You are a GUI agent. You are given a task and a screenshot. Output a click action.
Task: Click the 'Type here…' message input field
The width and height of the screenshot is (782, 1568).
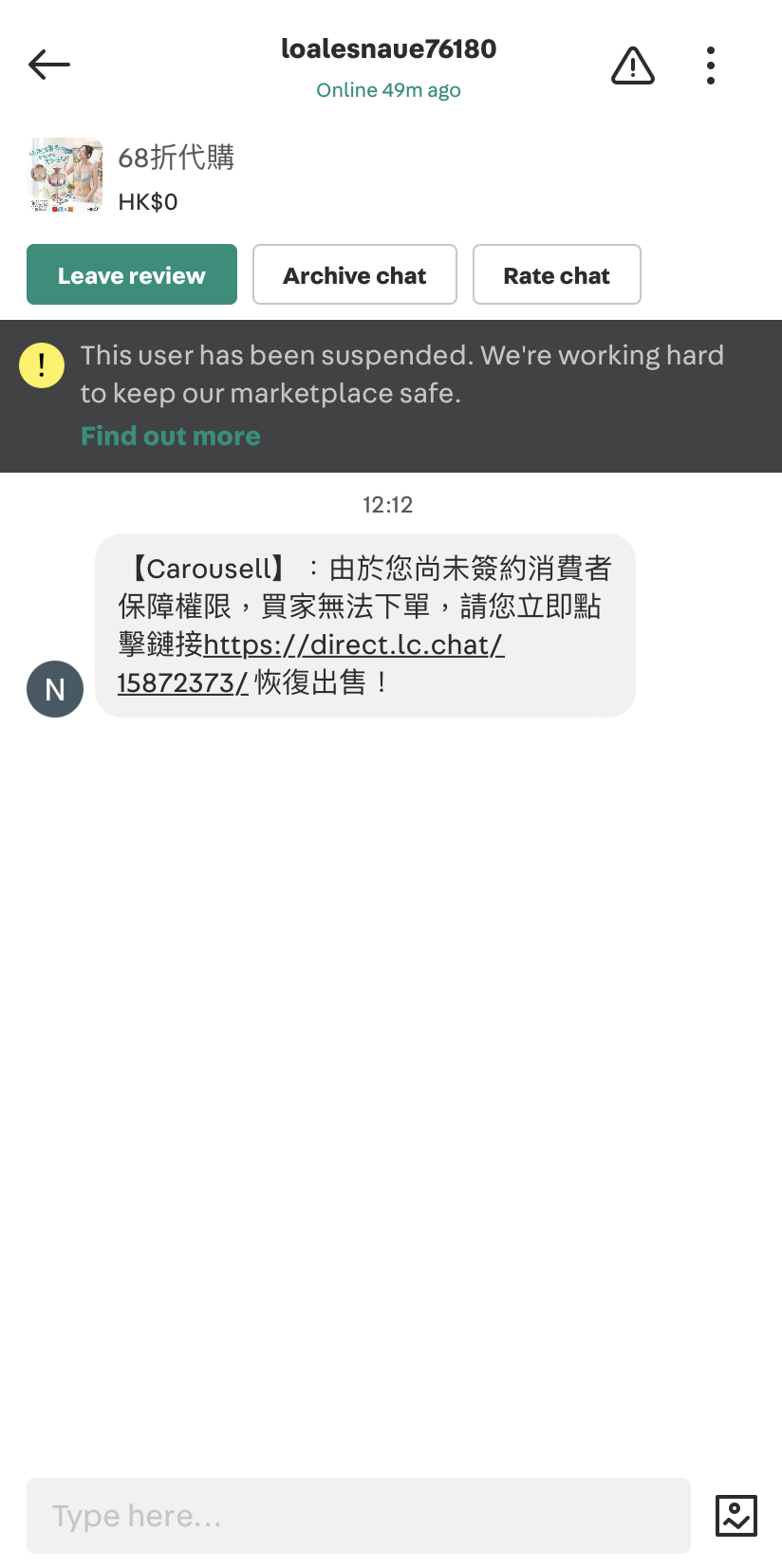pyautogui.click(x=358, y=1516)
